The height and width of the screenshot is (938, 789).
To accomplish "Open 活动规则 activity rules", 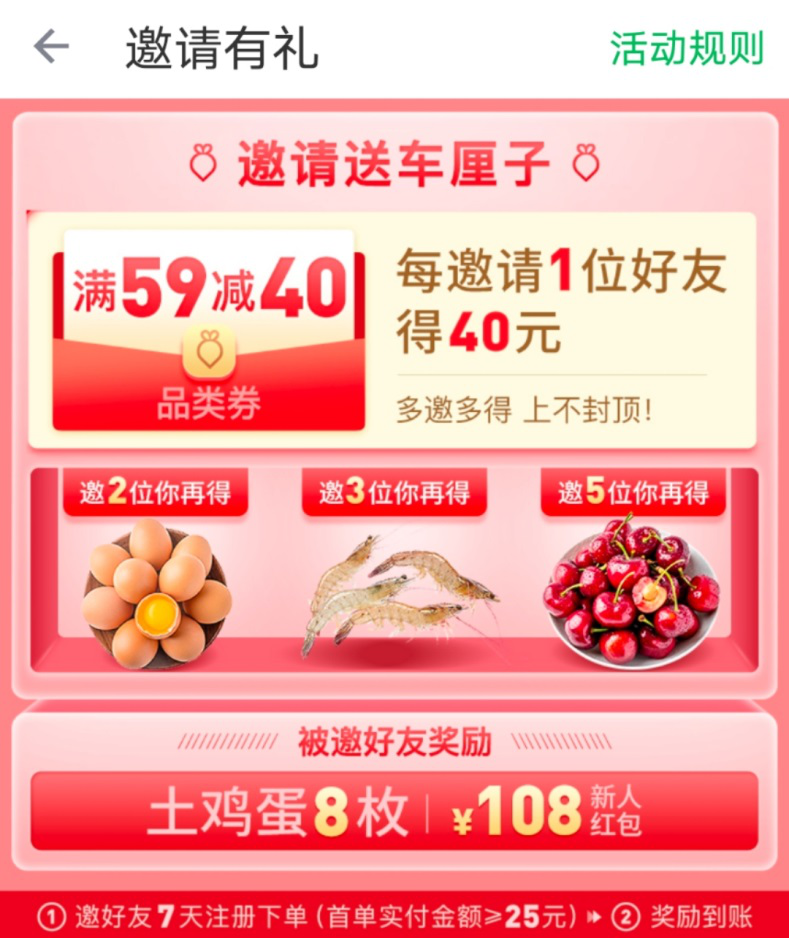I will [686, 48].
